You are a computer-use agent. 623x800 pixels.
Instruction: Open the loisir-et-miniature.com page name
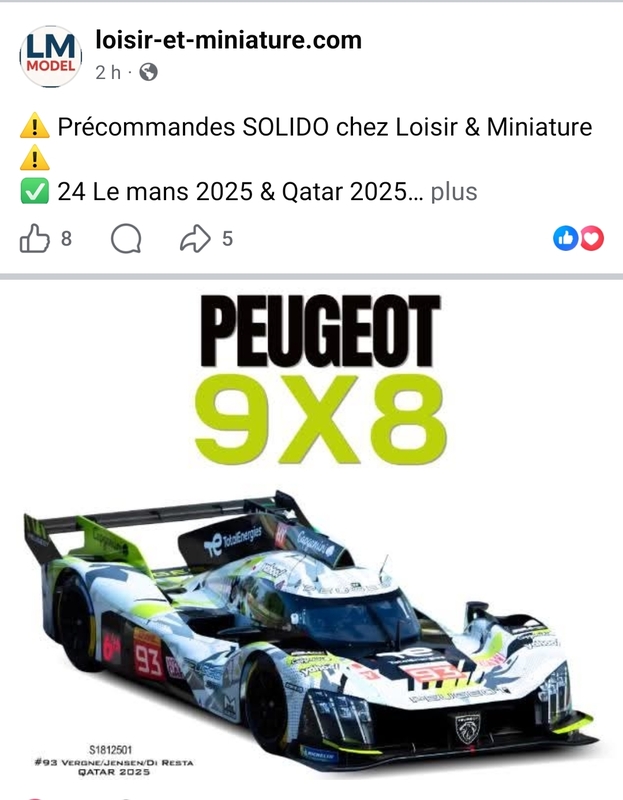click(x=228, y=40)
